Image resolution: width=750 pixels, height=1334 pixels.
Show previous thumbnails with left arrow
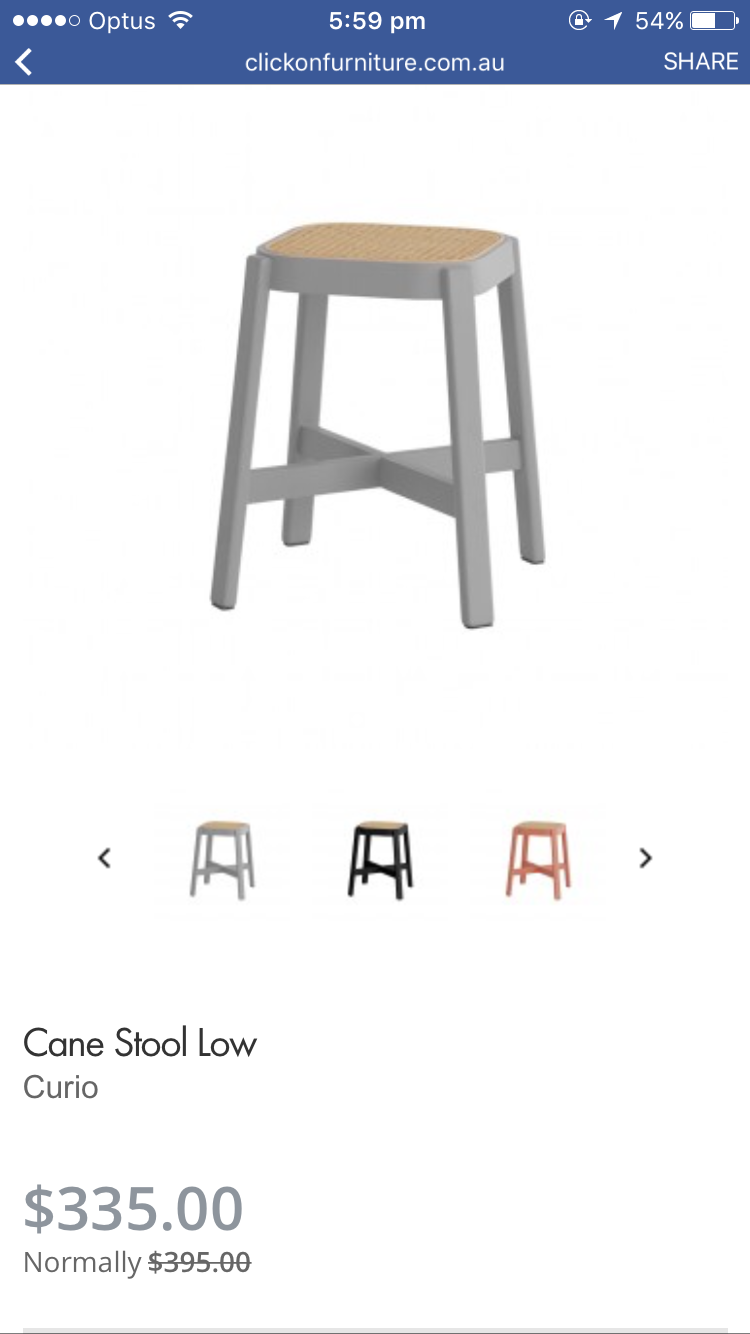point(104,858)
